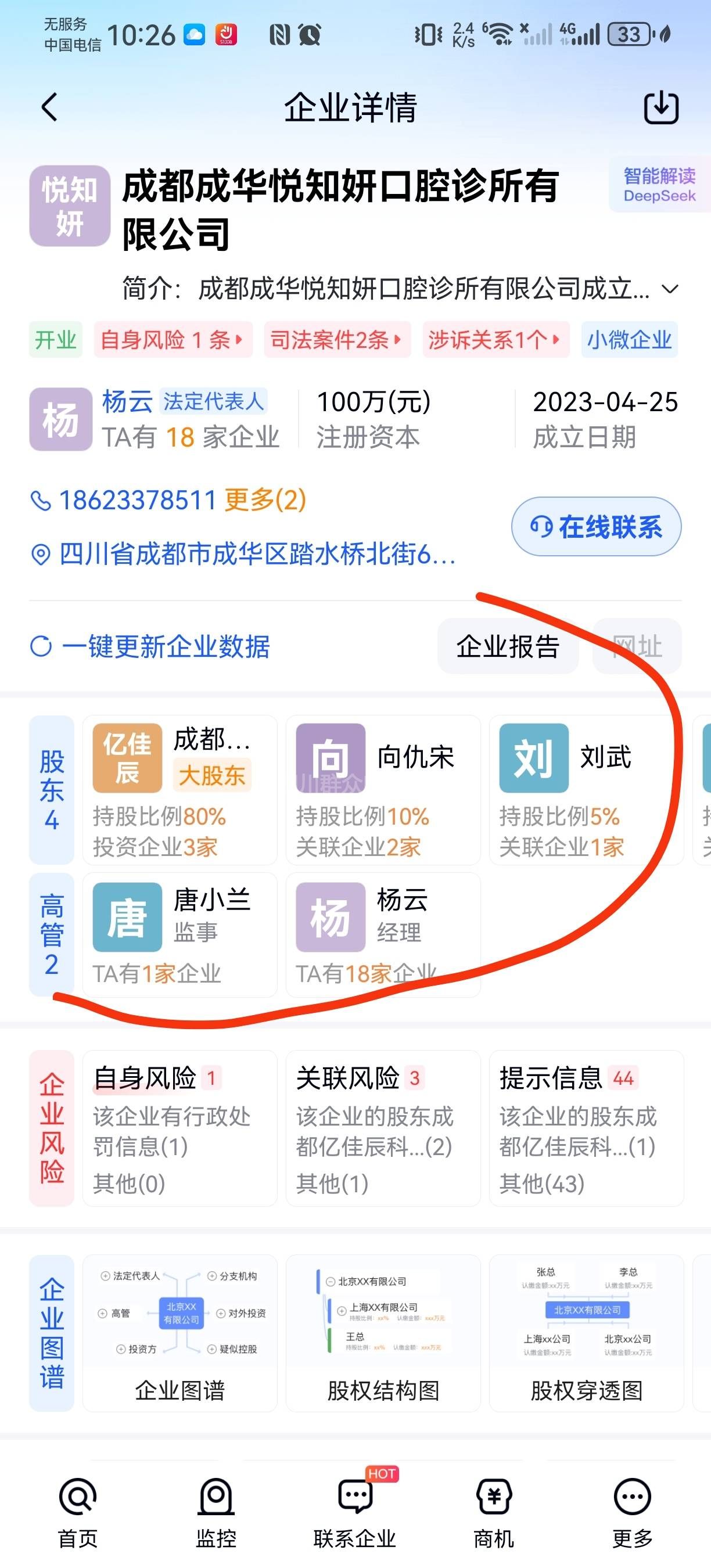This screenshot has width=711, height=1568.
Task: Open the company address on the map
Action: coord(256,555)
